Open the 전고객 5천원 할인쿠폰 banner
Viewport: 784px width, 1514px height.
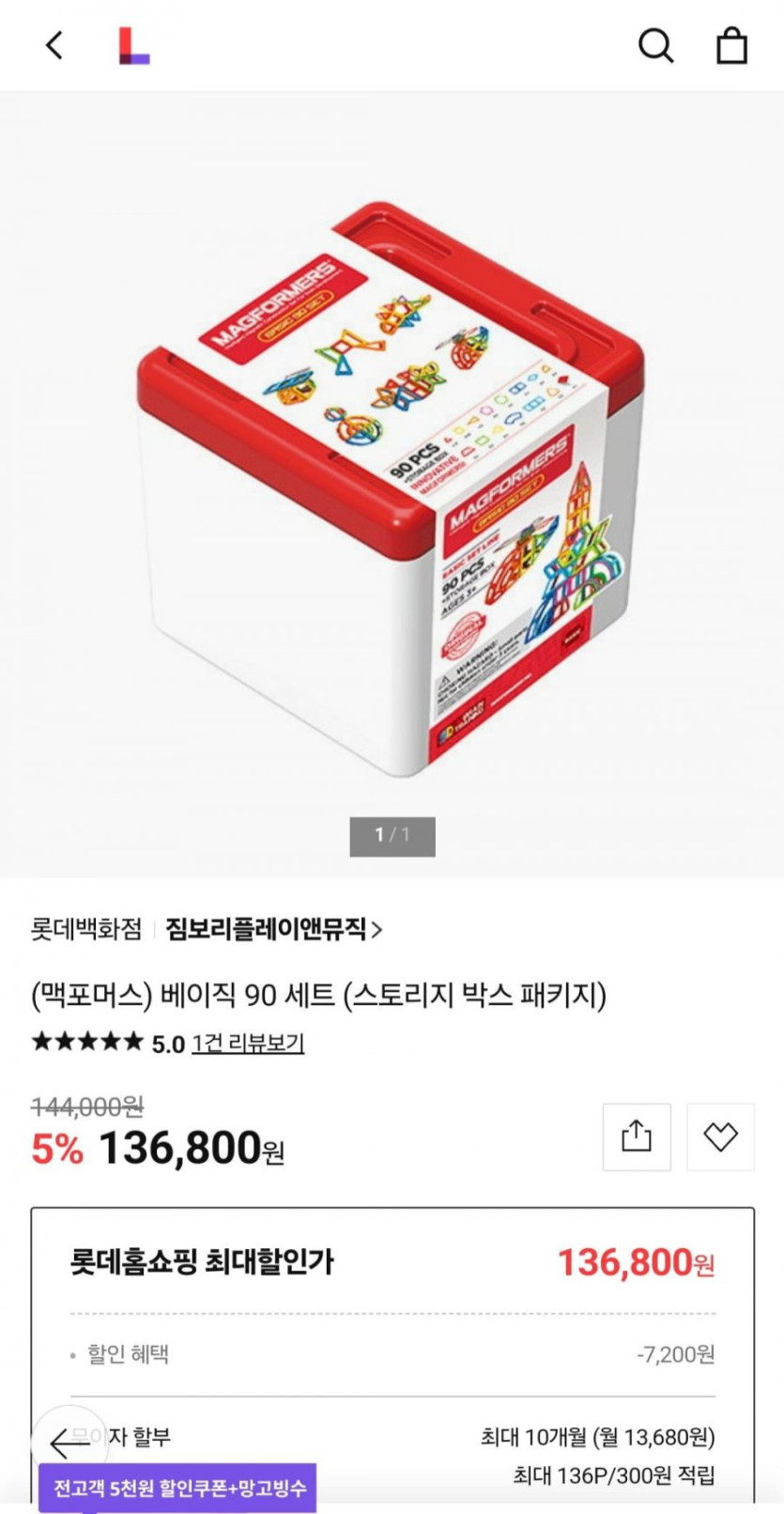click(177, 1489)
